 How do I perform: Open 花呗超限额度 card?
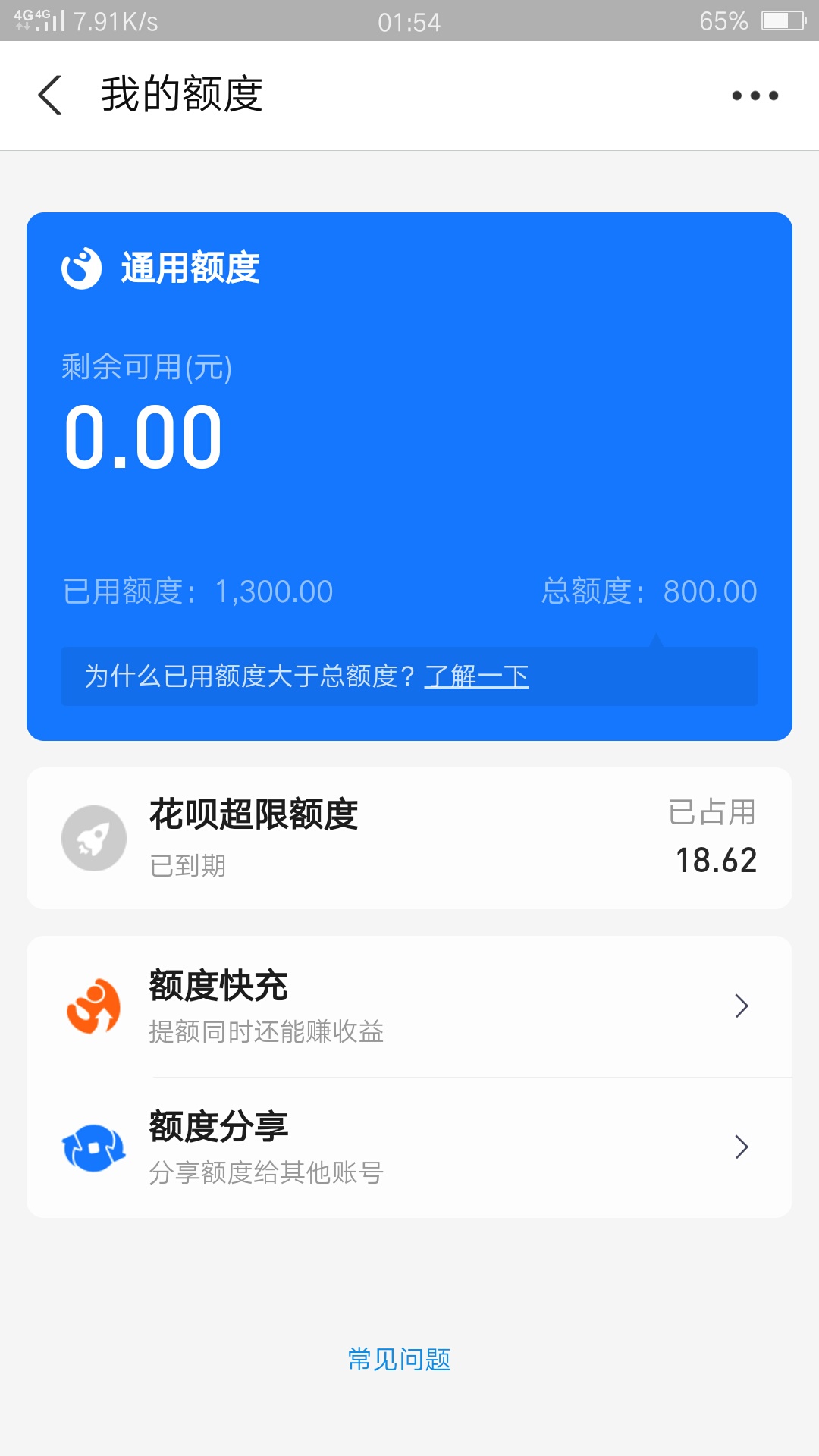click(x=409, y=838)
